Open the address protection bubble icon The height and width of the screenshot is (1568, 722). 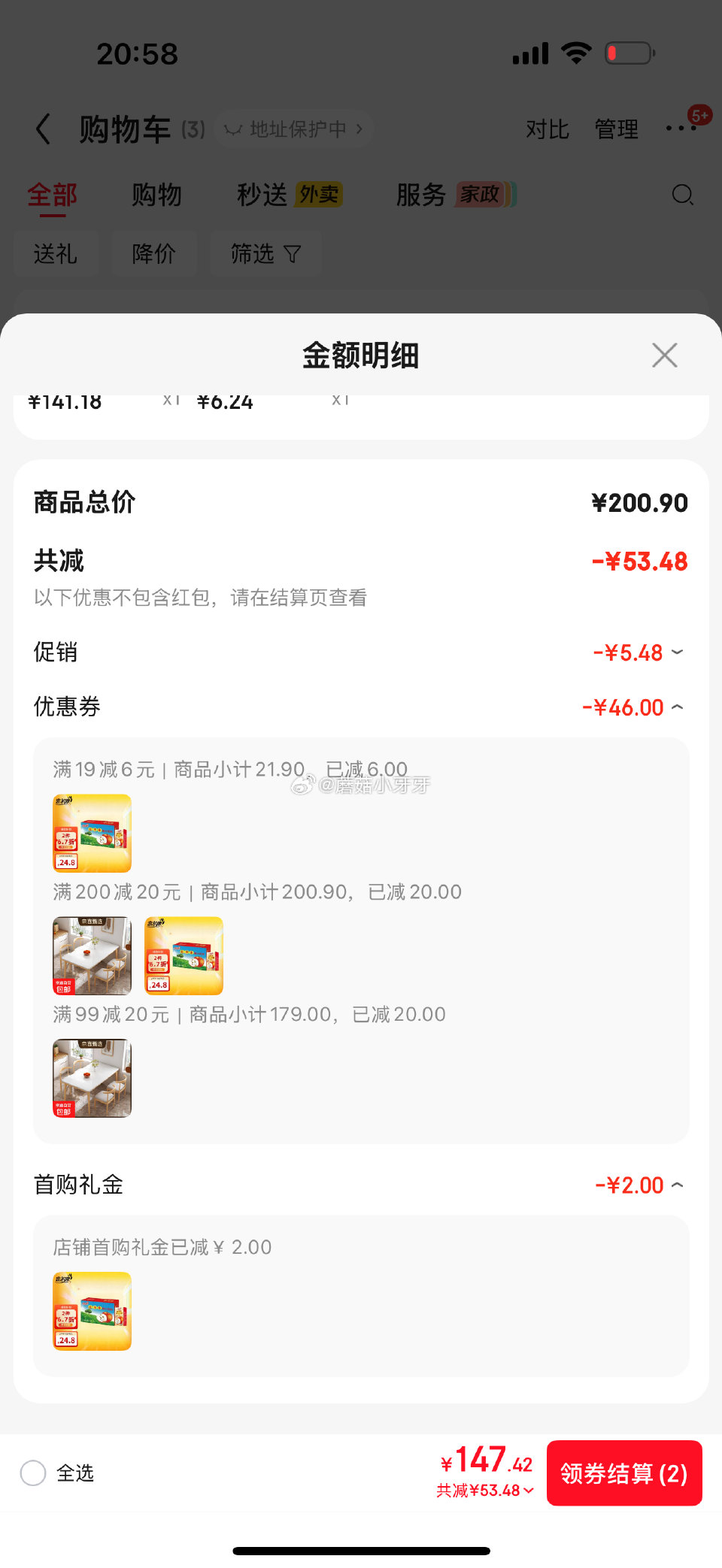point(234,129)
